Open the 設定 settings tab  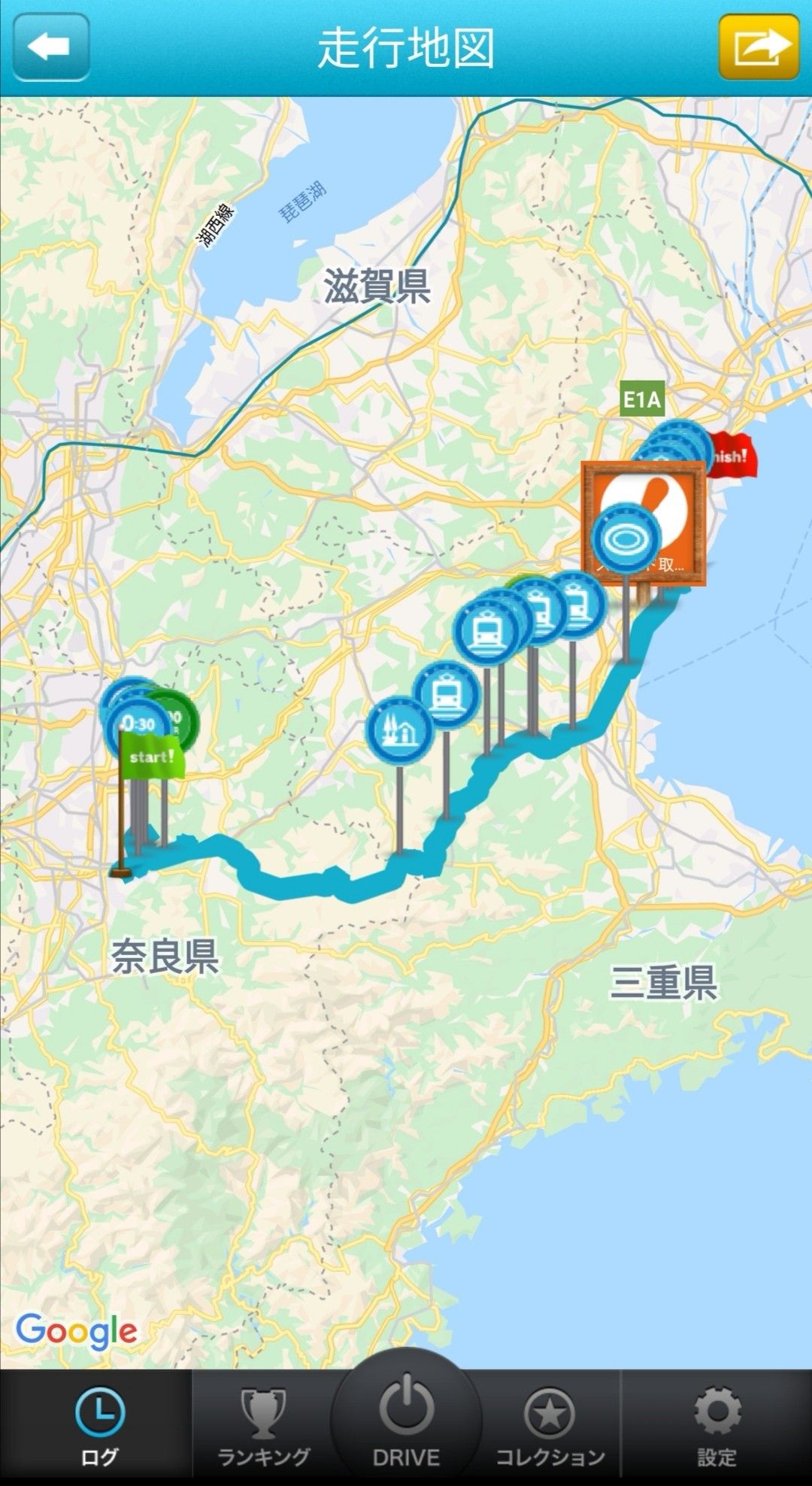click(717, 1427)
